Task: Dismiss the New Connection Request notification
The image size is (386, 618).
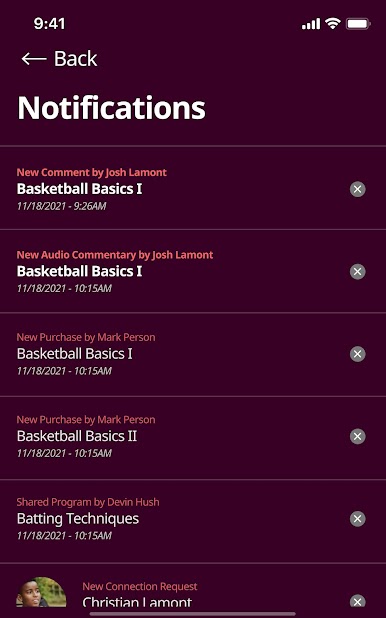Action: pos(358,601)
